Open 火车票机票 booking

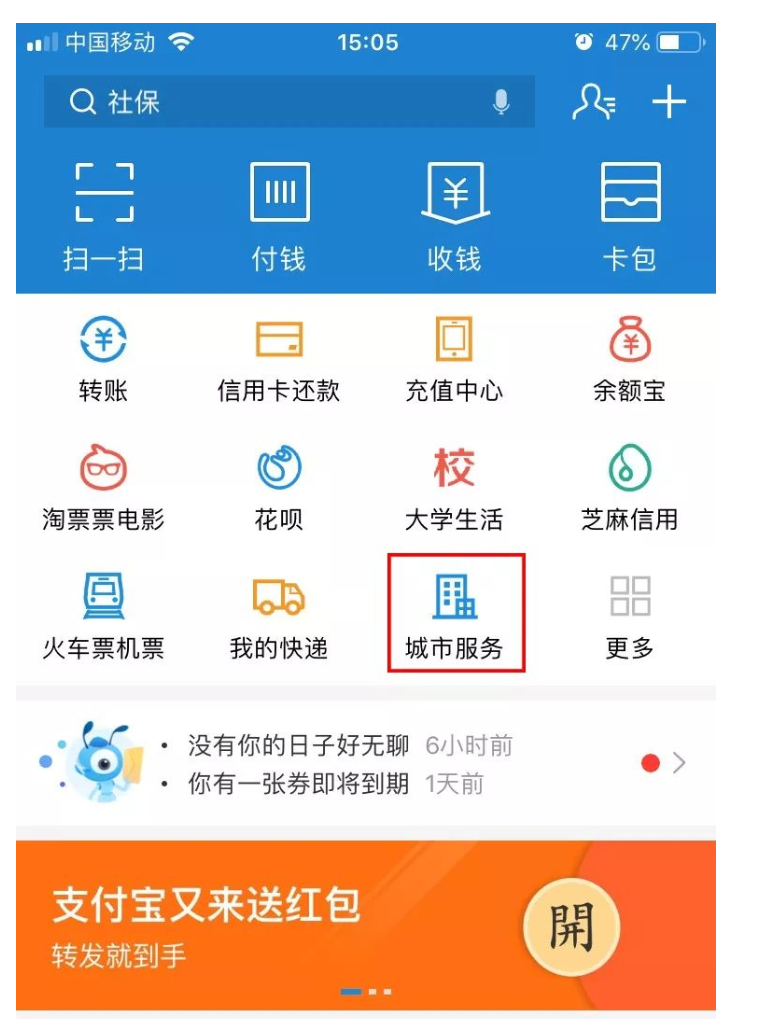coord(104,616)
